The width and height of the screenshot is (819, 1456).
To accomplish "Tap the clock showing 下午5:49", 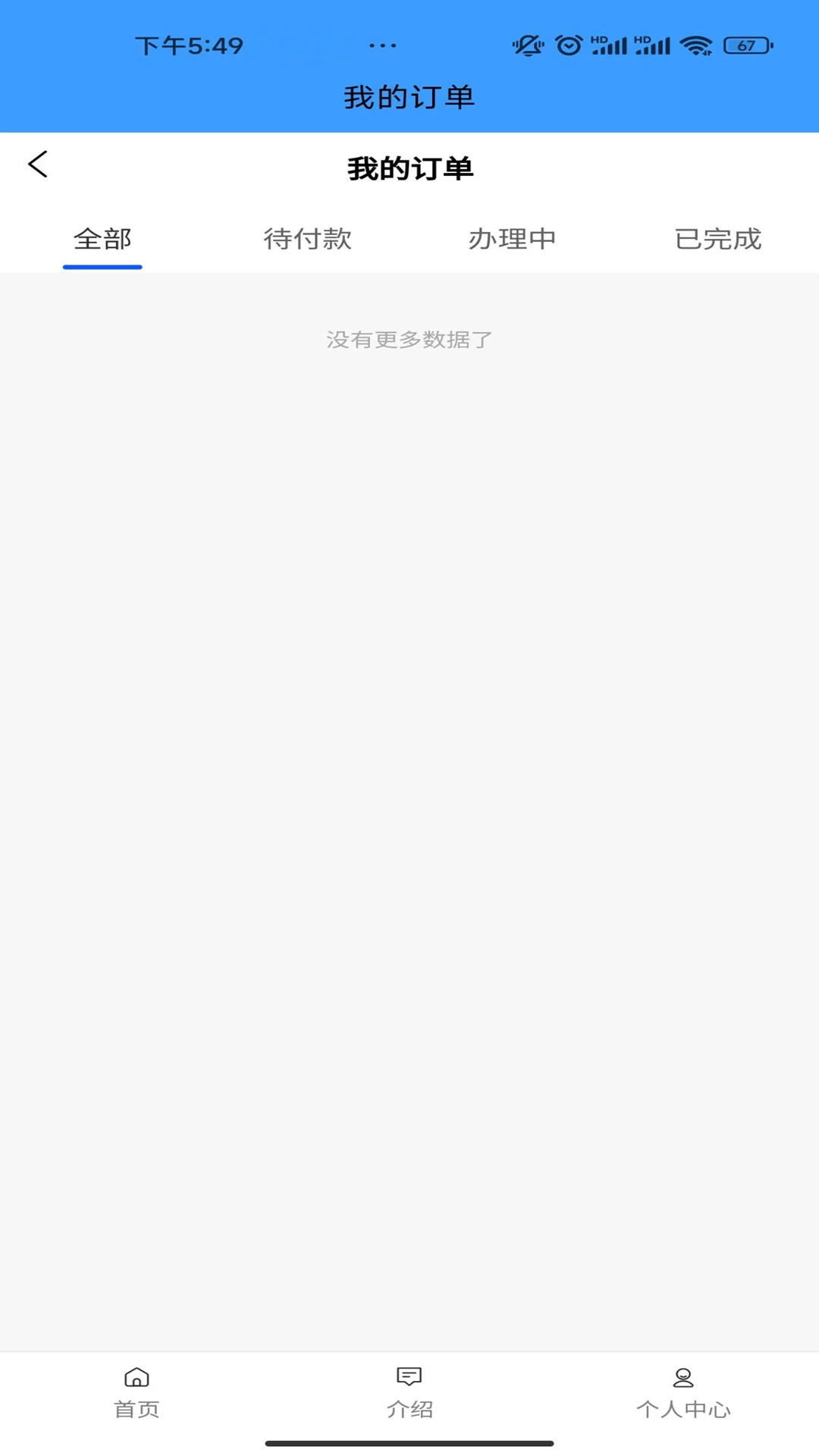I will [189, 46].
